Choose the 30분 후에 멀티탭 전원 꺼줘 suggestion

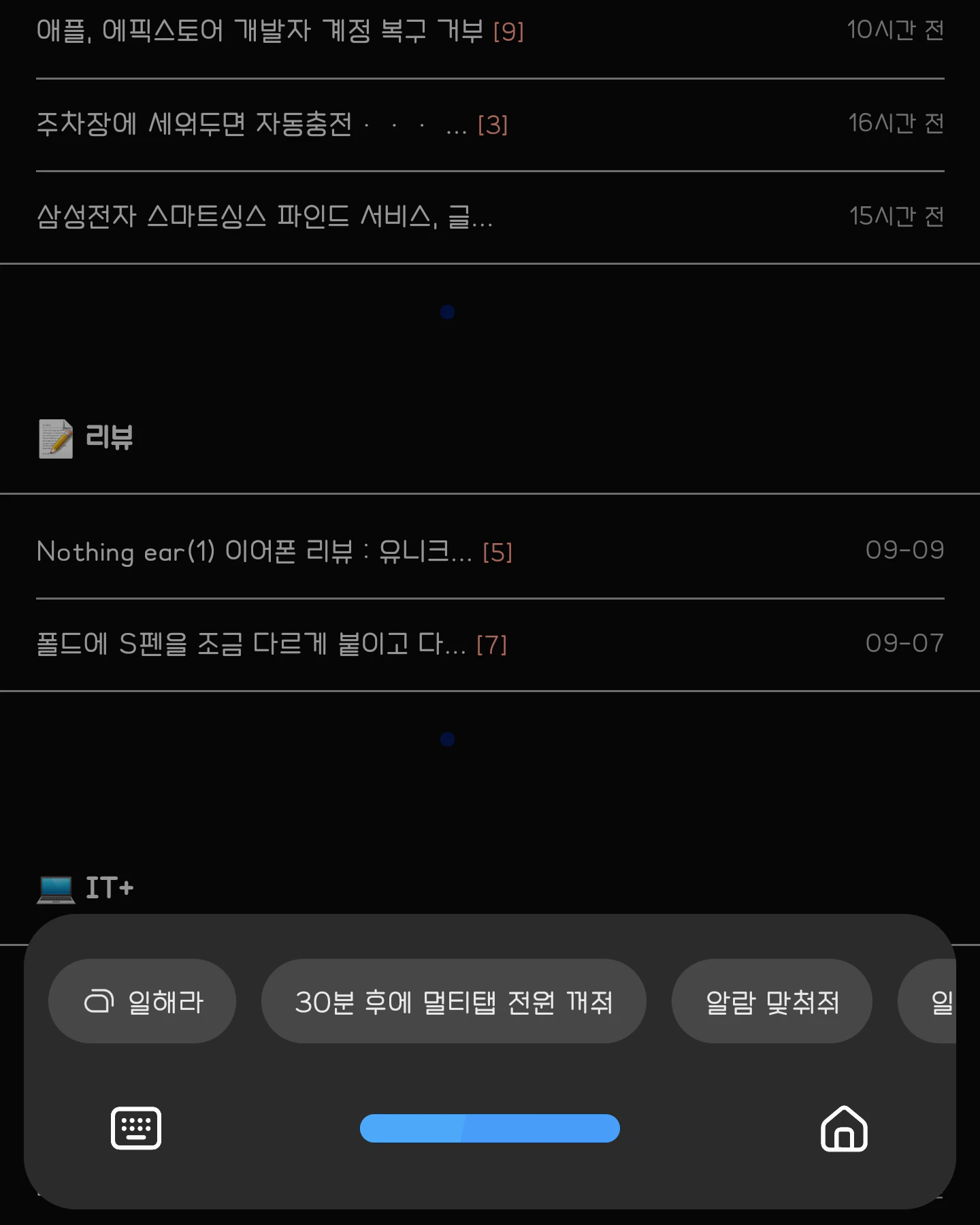pyautogui.click(x=453, y=1001)
